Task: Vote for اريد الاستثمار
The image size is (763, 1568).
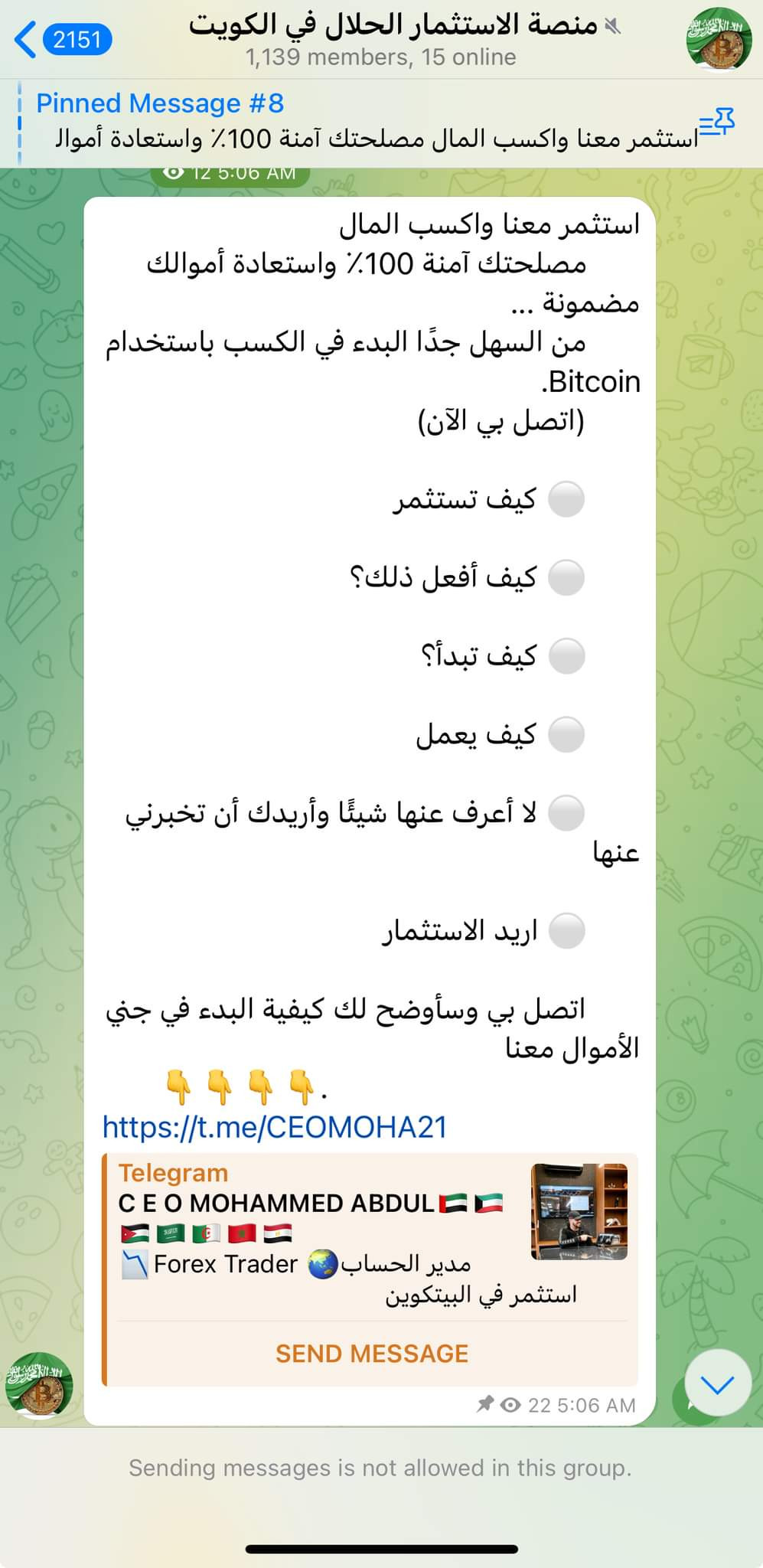Action: tap(567, 931)
